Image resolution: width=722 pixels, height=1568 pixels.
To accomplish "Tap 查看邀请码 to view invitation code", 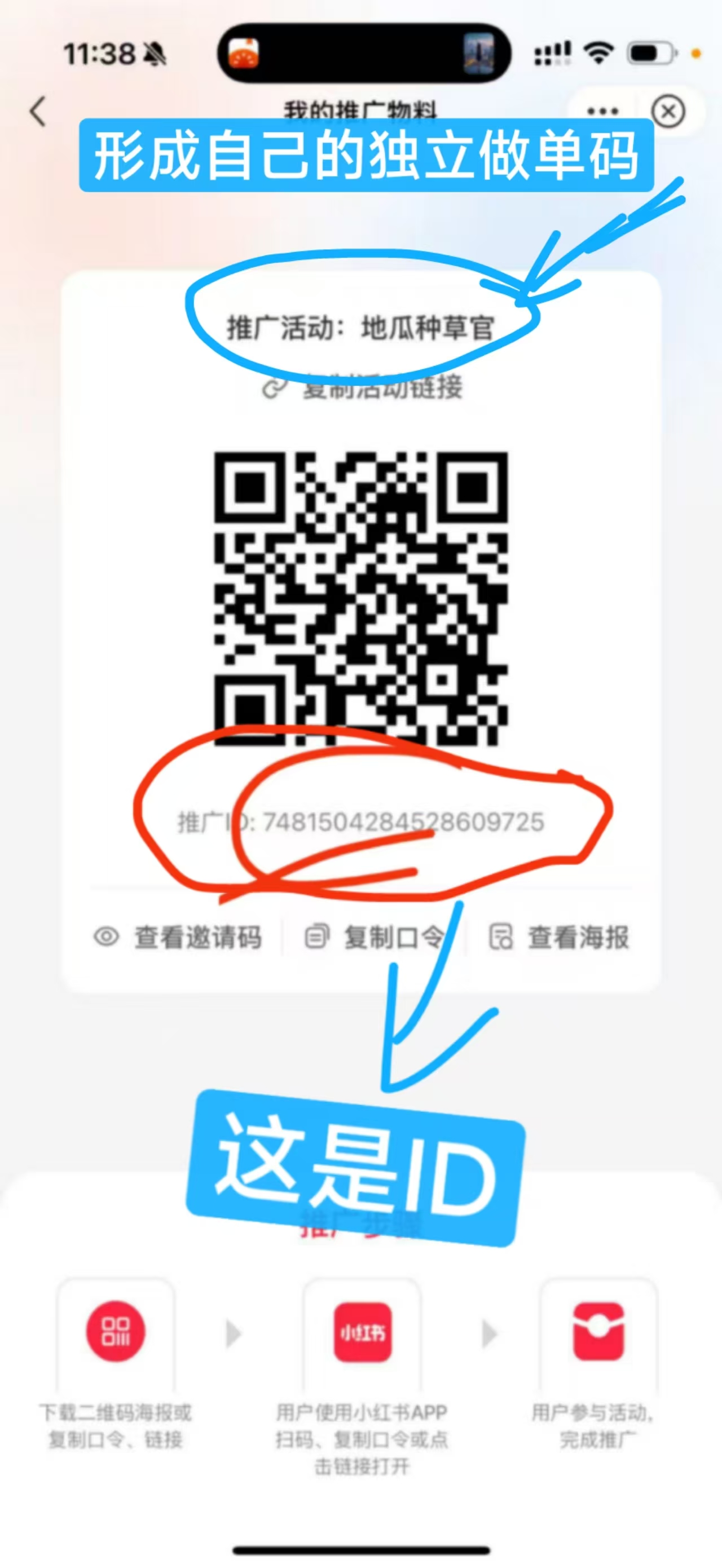I will coord(178,937).
